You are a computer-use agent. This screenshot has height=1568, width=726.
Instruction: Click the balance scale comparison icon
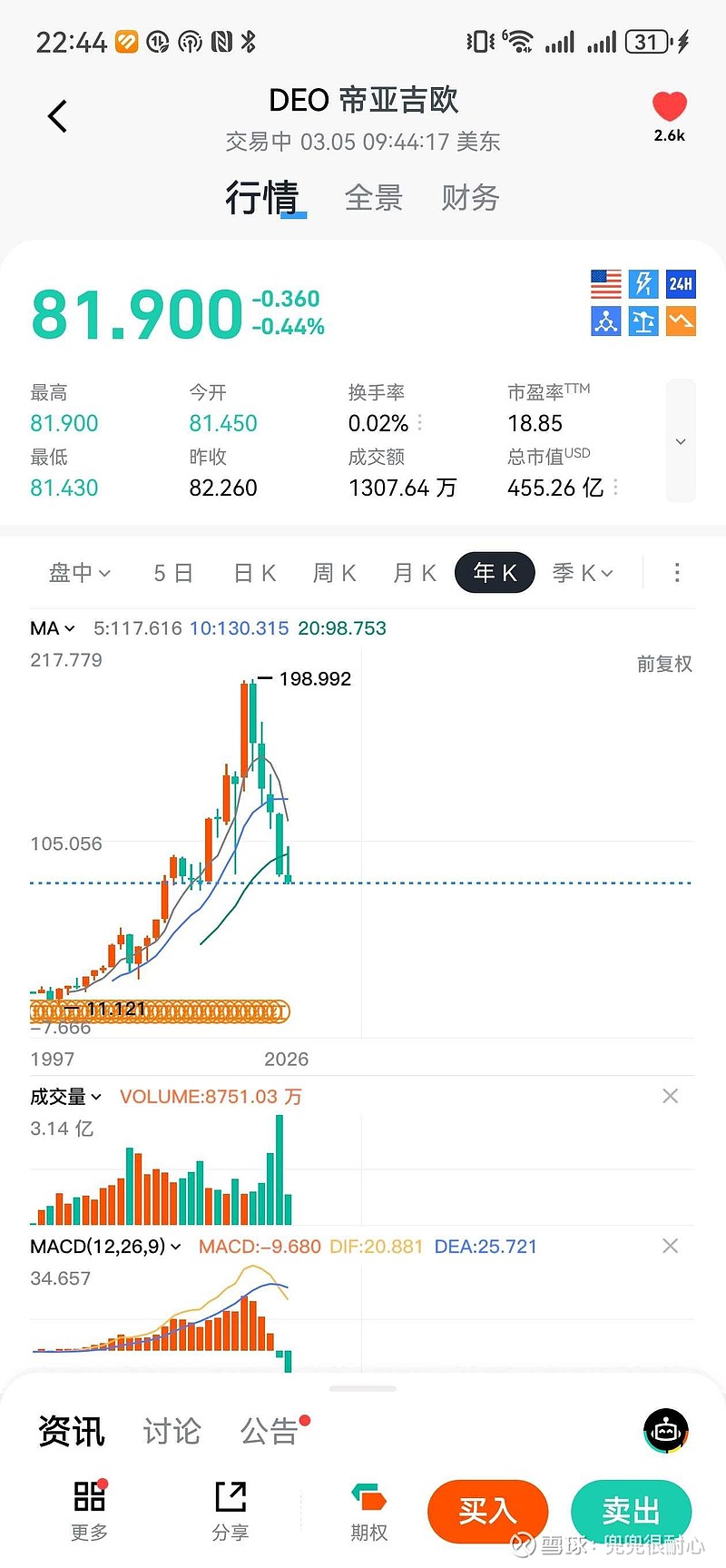coord(643,321)
